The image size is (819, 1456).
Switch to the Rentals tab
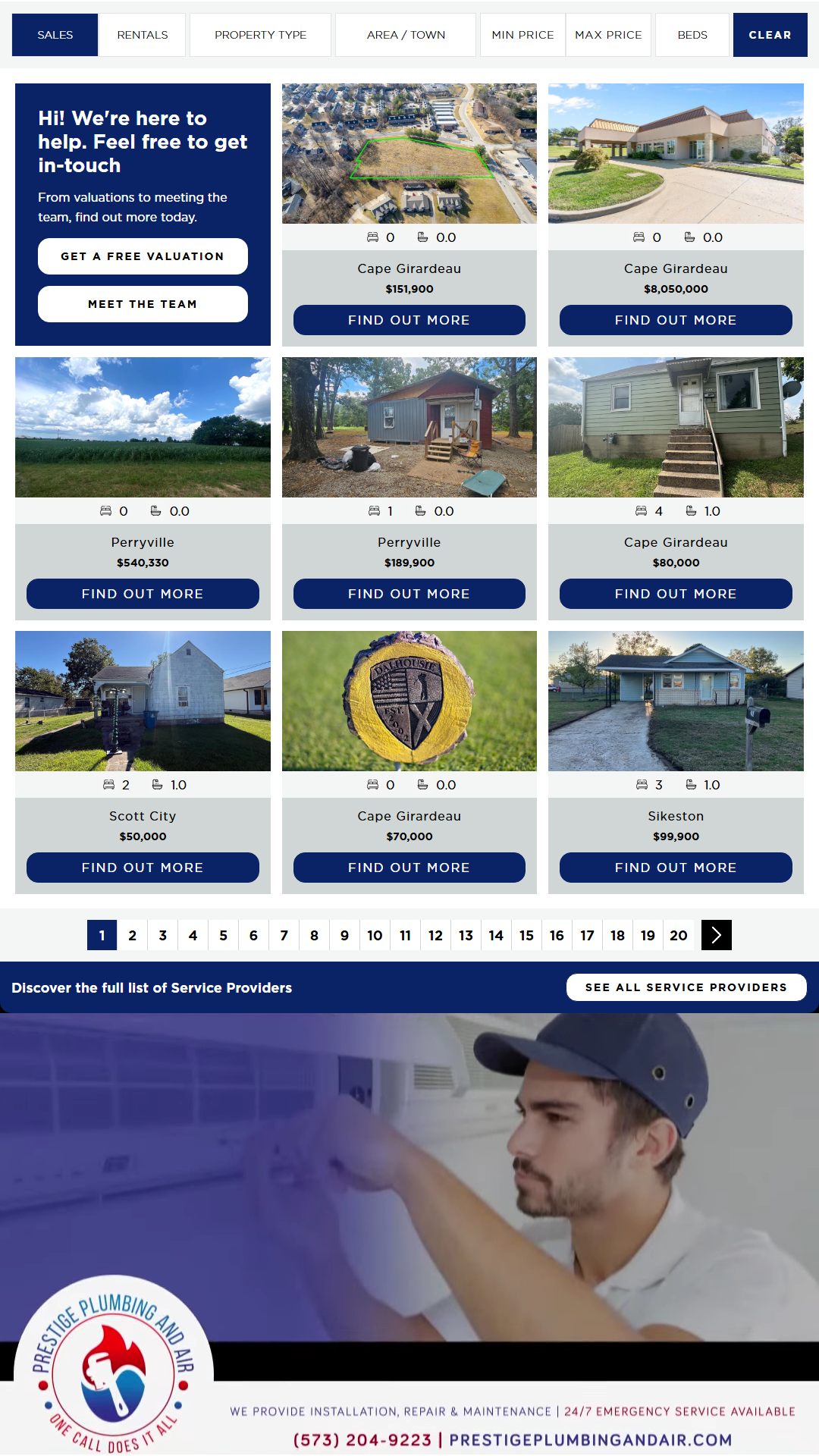[143, 35]
